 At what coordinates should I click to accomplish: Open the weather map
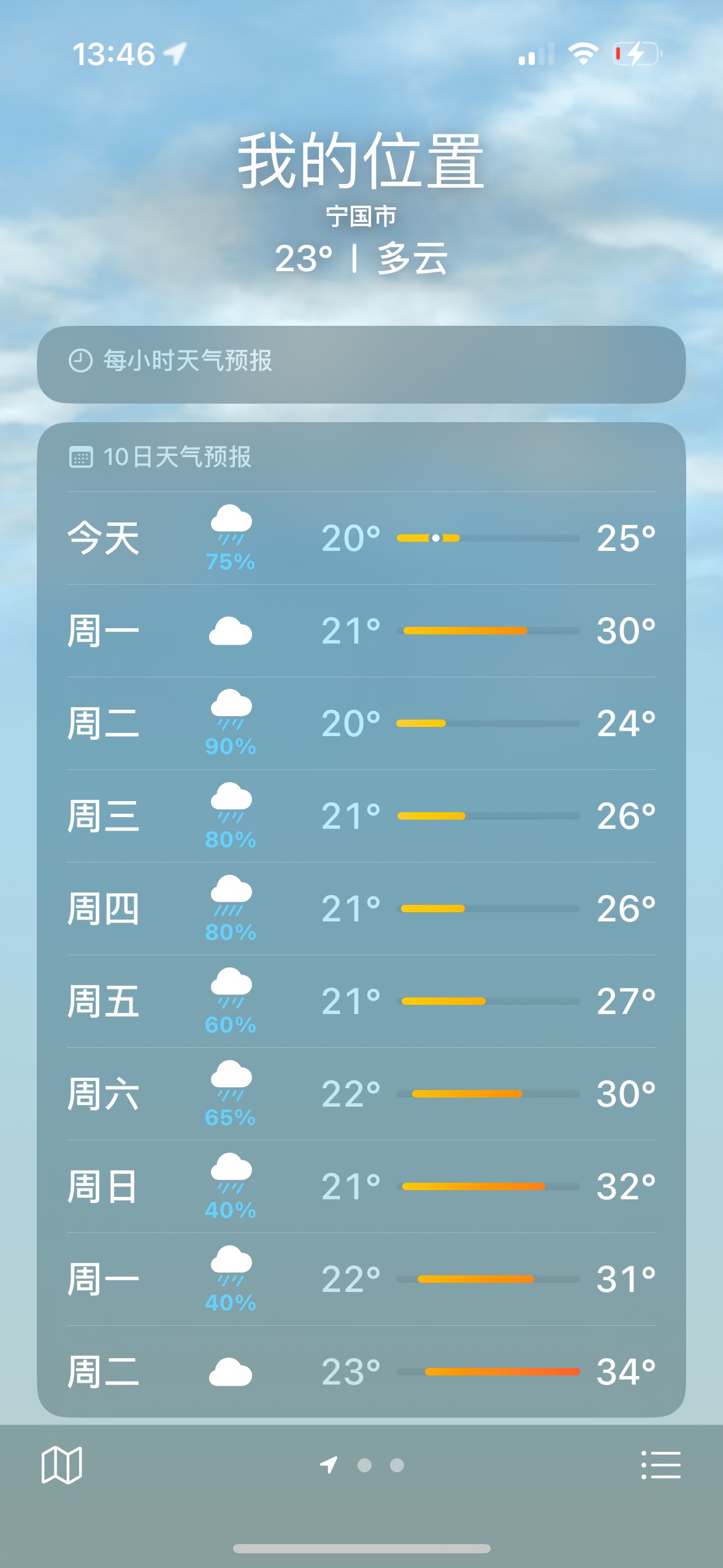[61, 1465]
